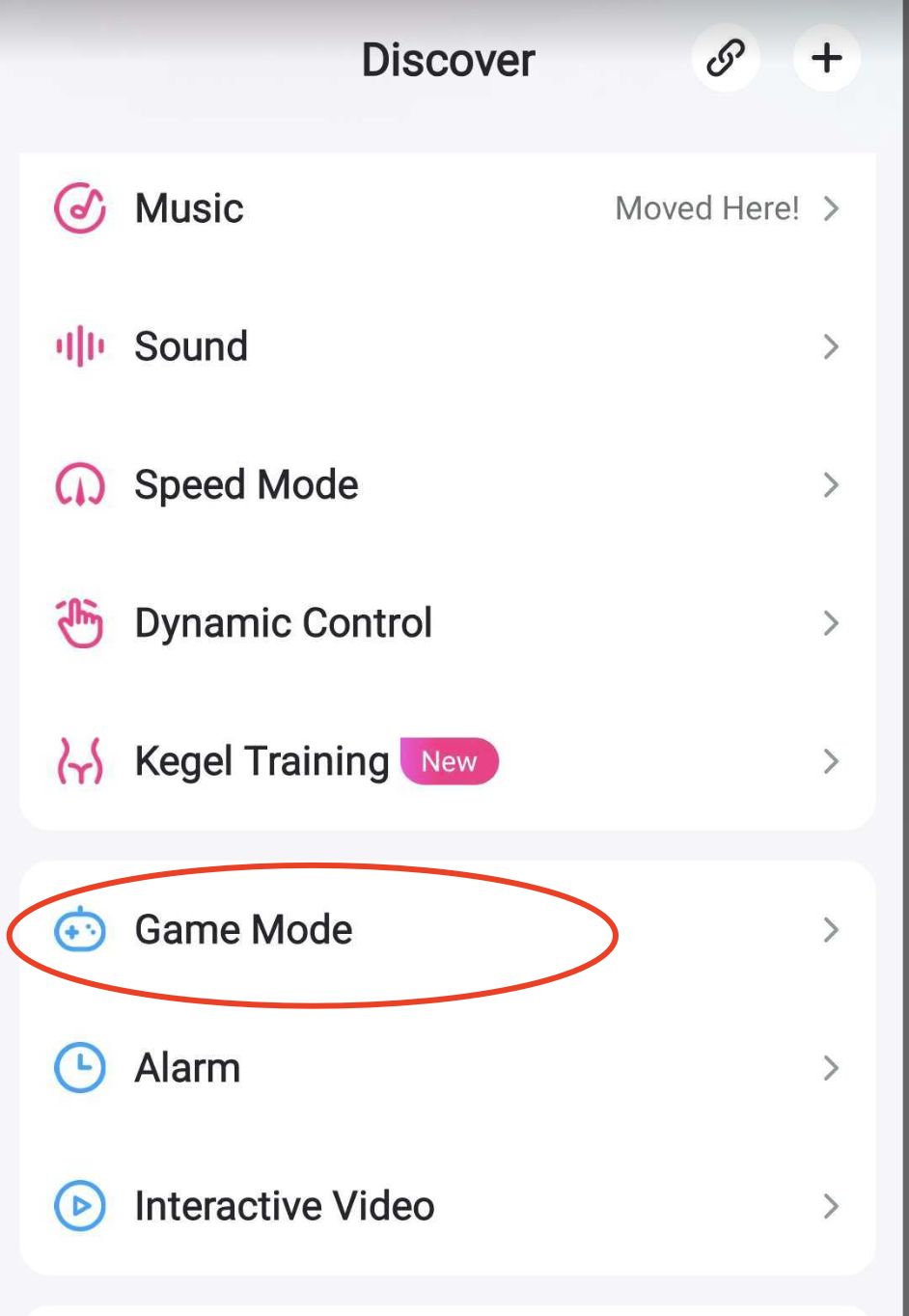Open the link icon in the header
Image resolution: width=909 pixels, height=1316 pixels.
[726, 59]
